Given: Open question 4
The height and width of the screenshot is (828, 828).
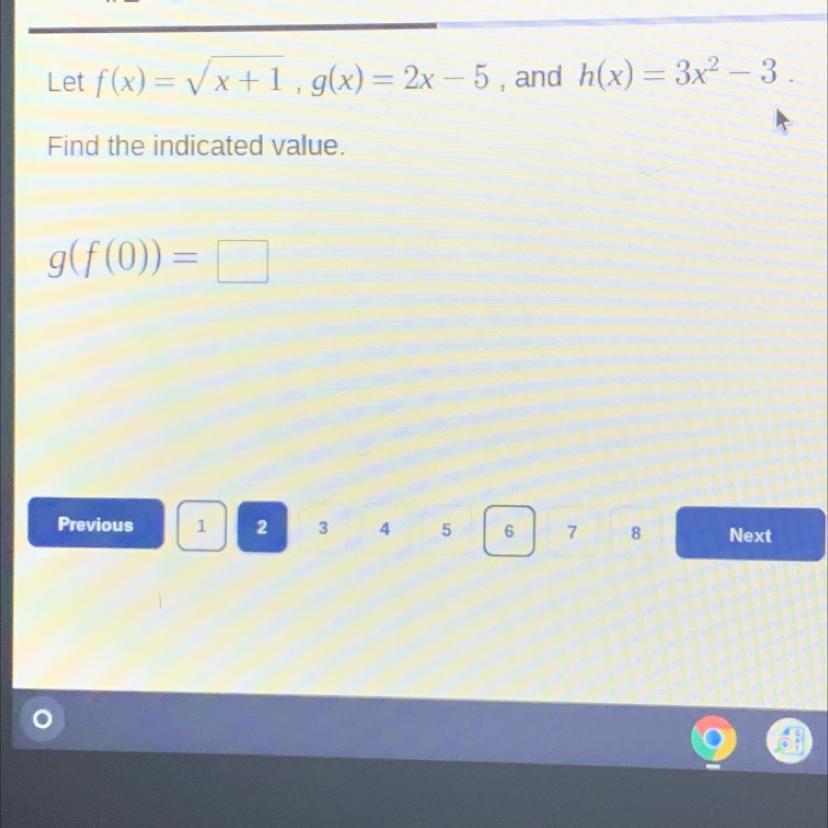Looking at the screenshot, I should [384, 529].
